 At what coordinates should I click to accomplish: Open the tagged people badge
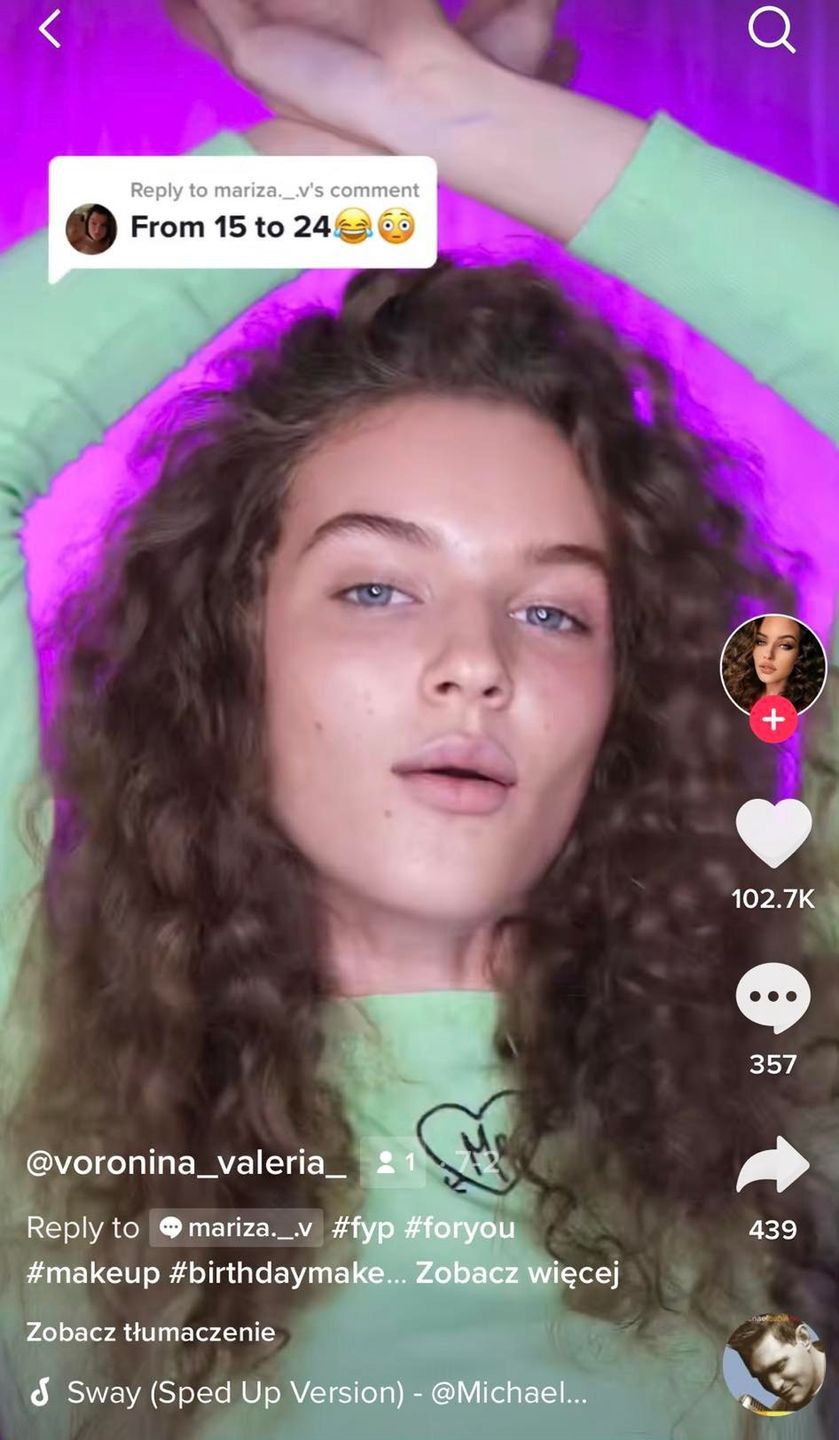393,1163
